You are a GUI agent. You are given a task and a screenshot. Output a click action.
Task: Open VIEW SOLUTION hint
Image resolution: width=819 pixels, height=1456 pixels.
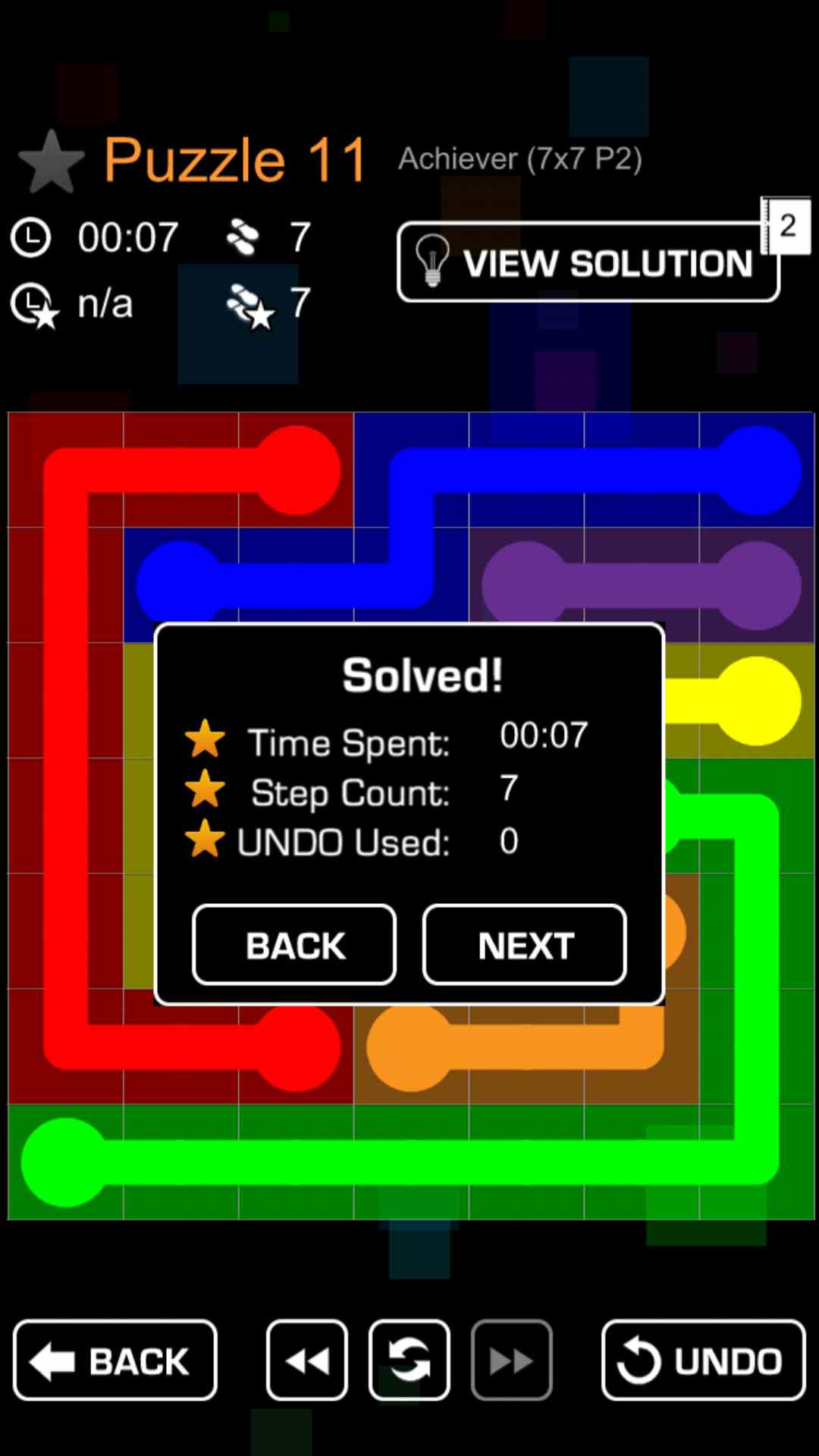[x=588, y=262]
